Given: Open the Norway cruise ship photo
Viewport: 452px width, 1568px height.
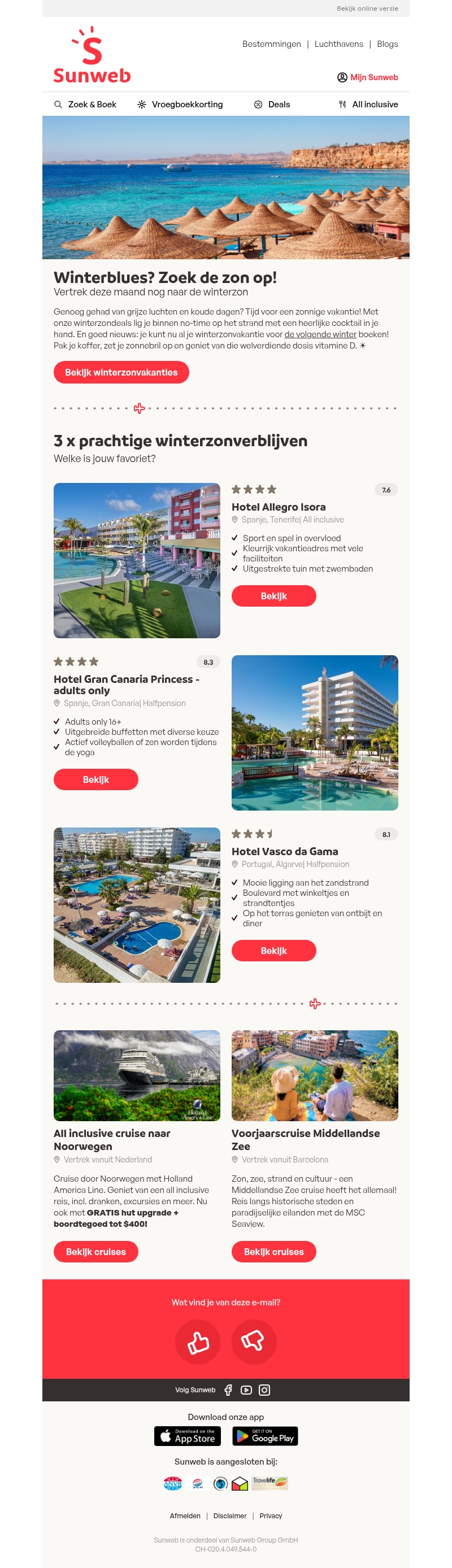Looking at the screenshot, I should [137, 1075].
